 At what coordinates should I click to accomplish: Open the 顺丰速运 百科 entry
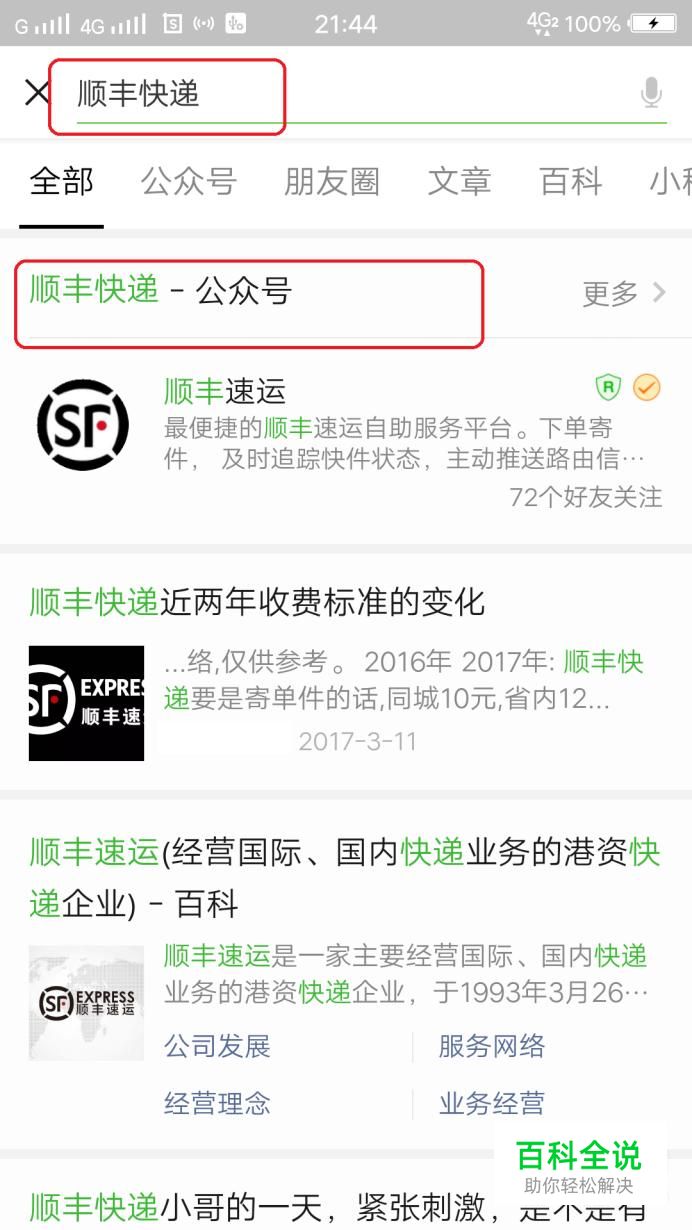(x=345, y=877)
